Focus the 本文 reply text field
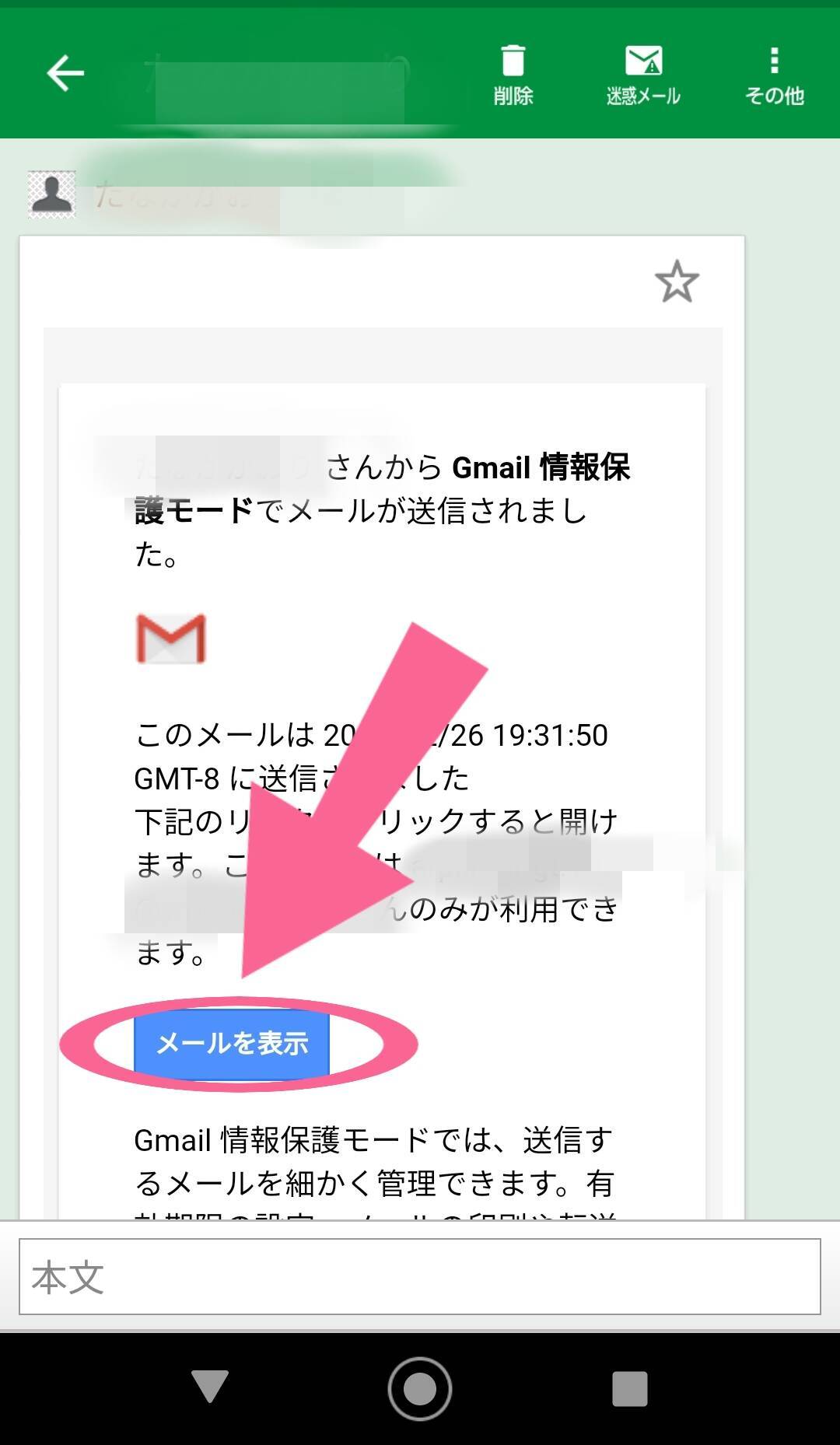 tap(420, 1277)
